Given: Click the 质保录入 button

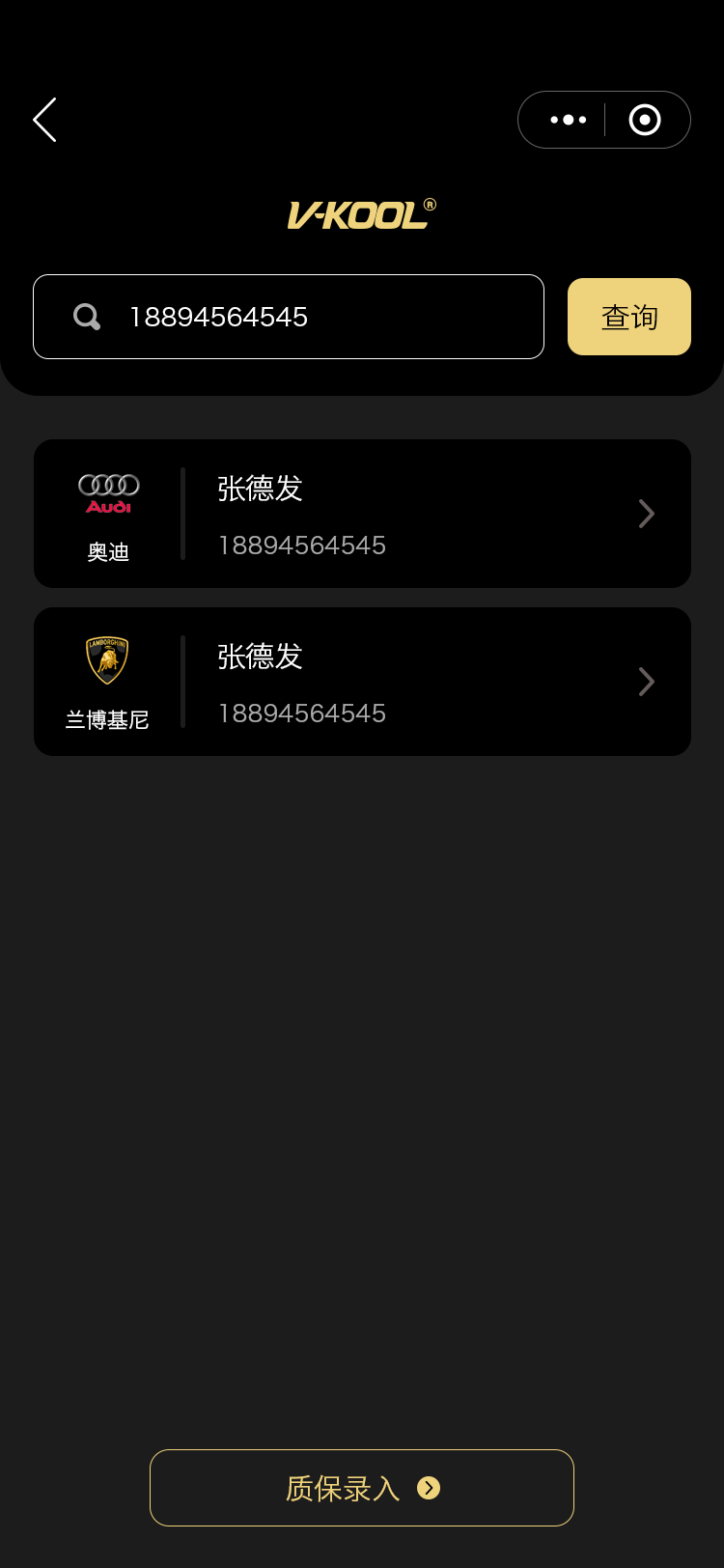Looking at the screenshot, I should pos(361,1488).
